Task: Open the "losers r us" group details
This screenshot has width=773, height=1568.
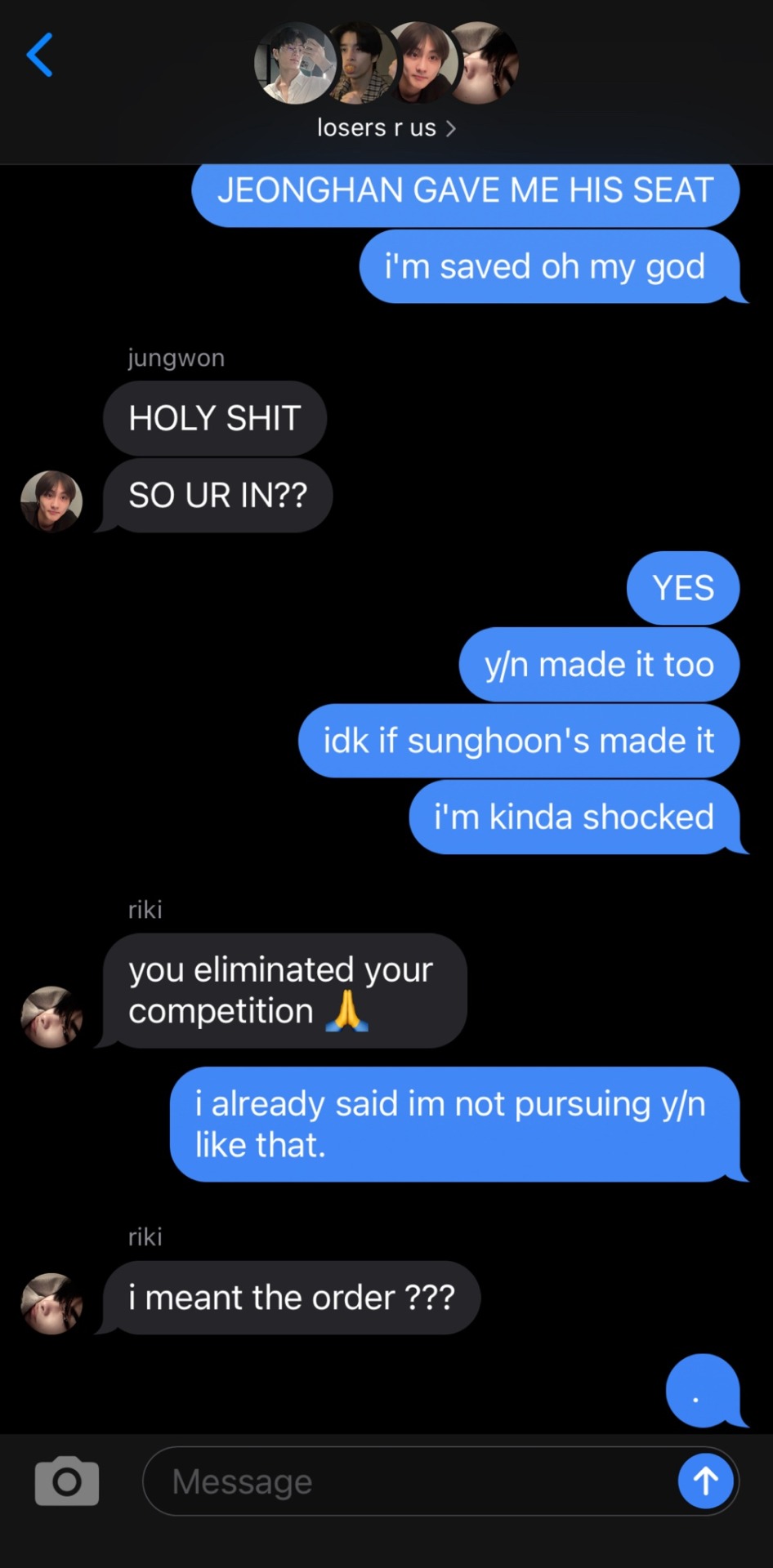Action: tap(386, 128)
